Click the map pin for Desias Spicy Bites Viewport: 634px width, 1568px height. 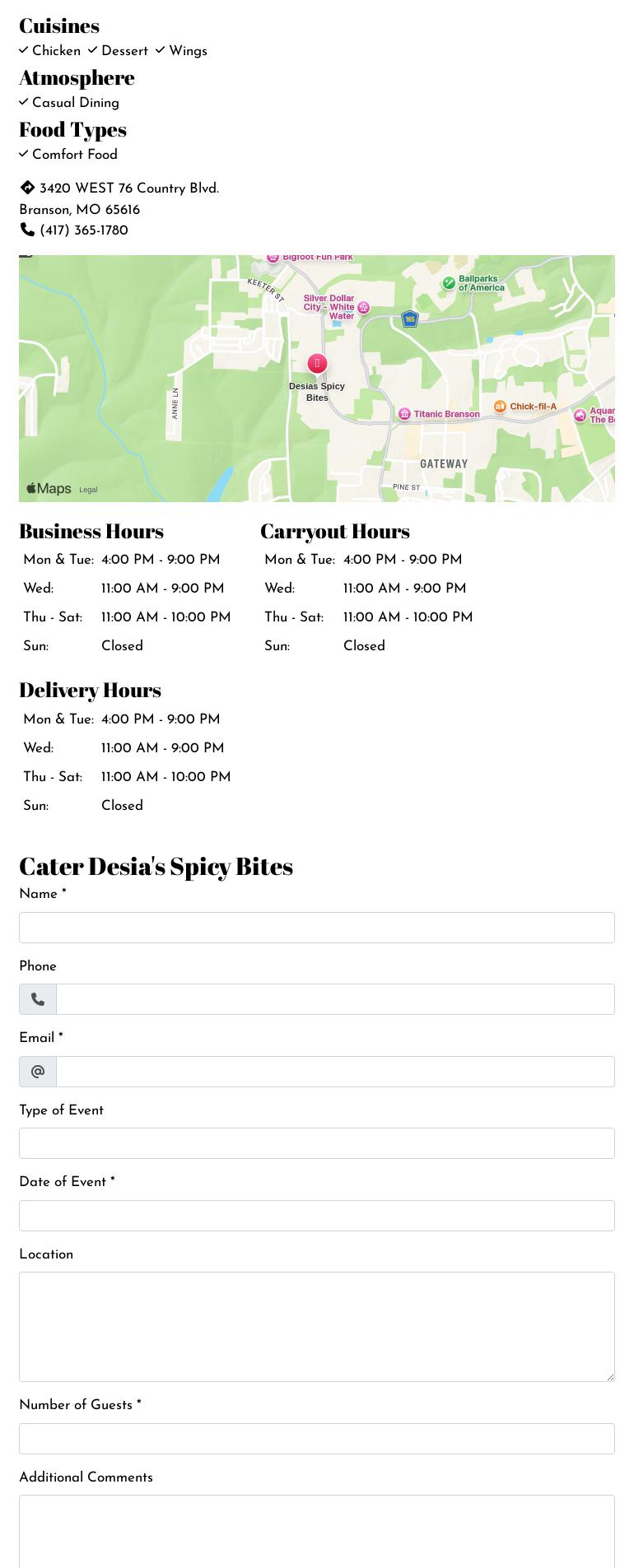(x=317, y=363)
